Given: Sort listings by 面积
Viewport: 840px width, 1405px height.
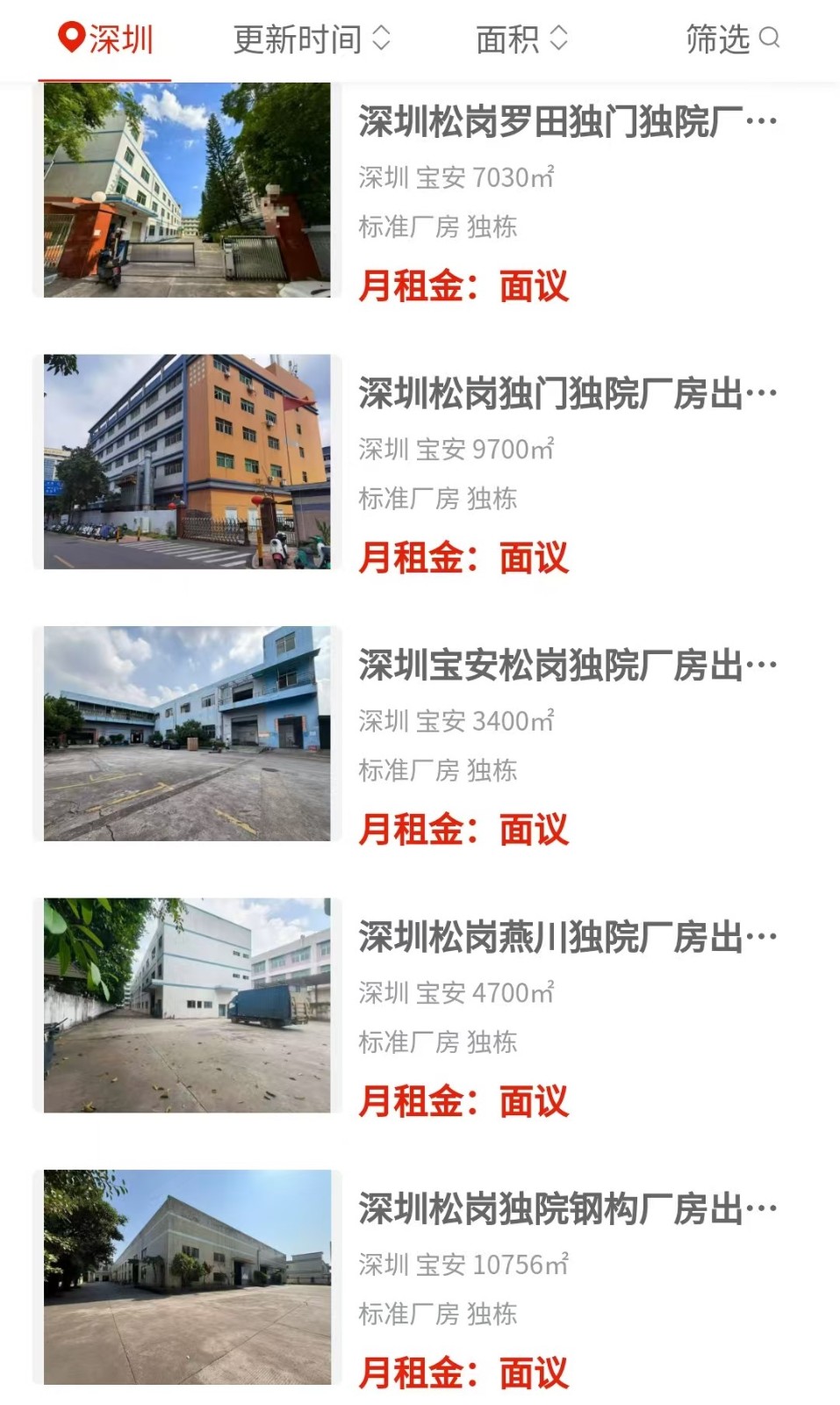Looking at the screenshot, I should tap(521, 39).
